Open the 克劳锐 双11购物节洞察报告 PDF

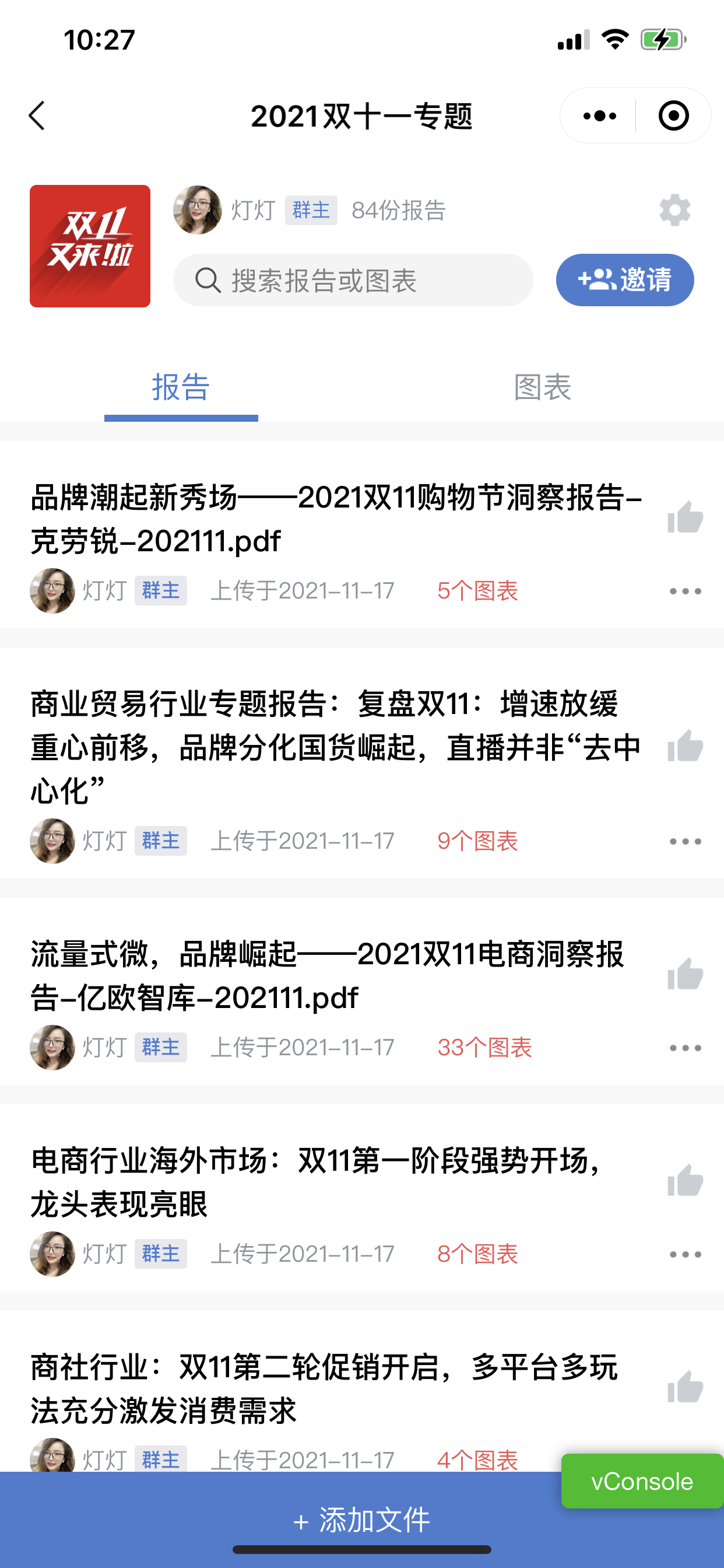(336, 519)
